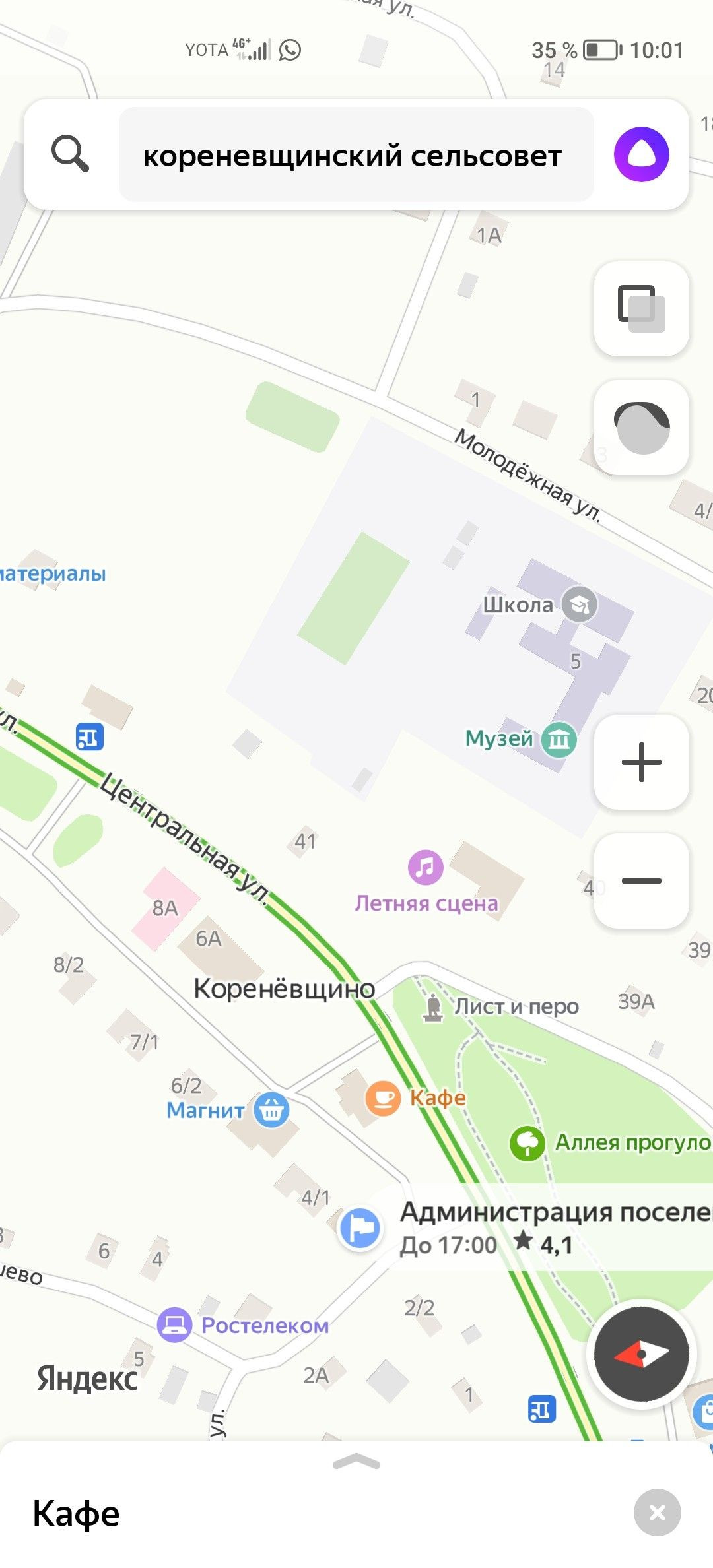Screen dimensions: 713x1568
Task: Zoom in on the map
Action: [x=642, y=762]
